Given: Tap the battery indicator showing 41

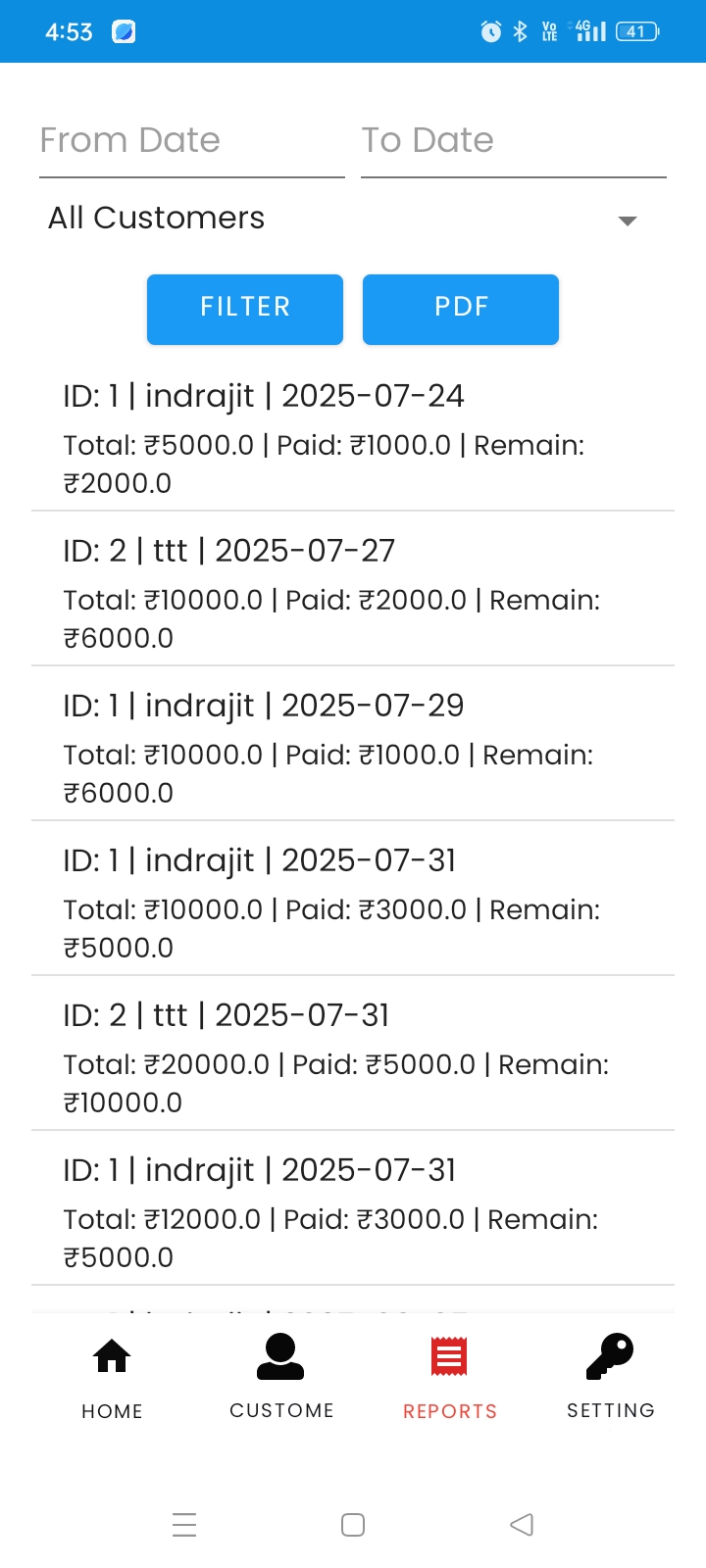Looking at the screenshot, I should coord(635,31).
